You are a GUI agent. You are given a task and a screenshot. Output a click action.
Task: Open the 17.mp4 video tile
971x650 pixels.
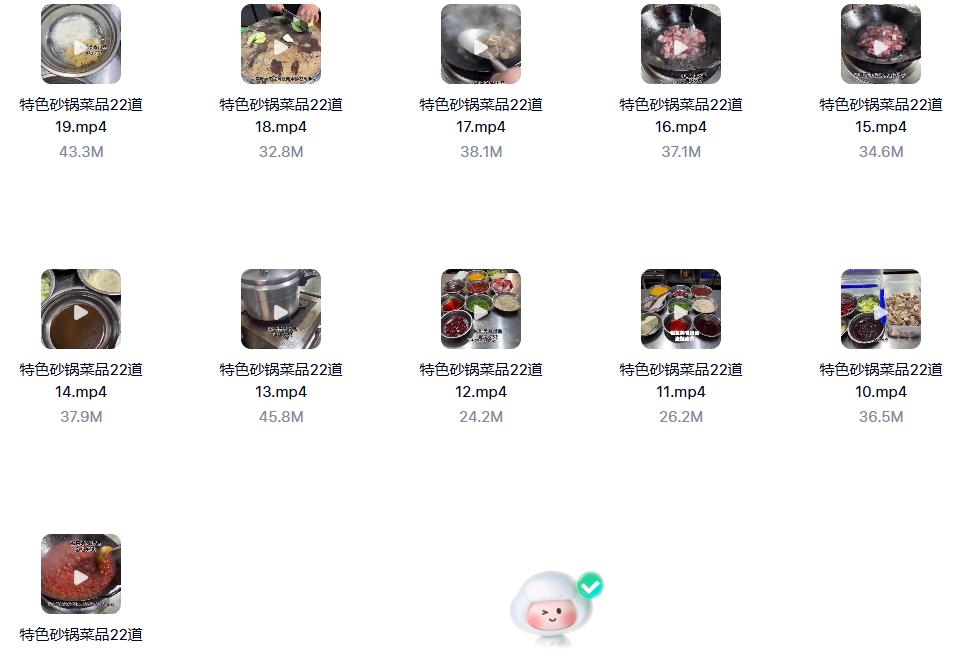click(x=481, y=44)
